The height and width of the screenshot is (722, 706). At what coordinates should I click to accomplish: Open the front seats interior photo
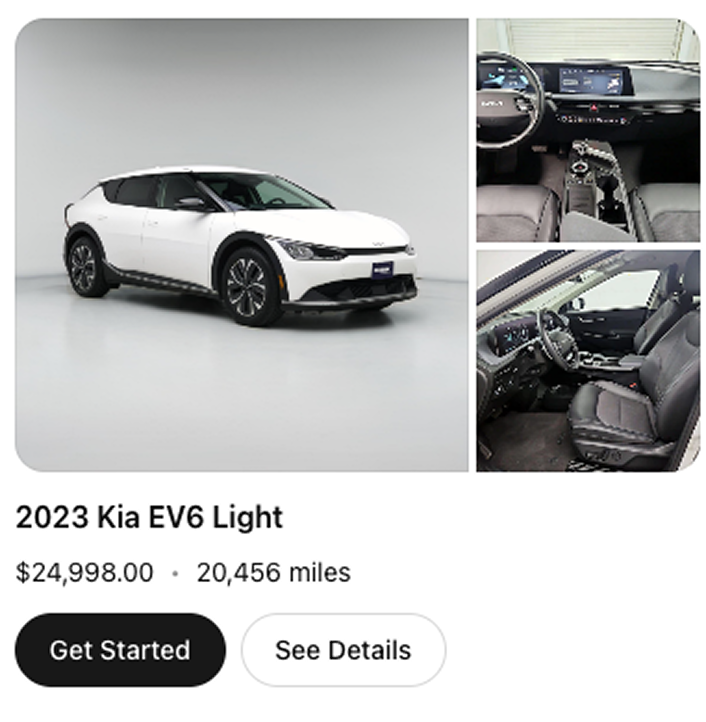point(587,360)
